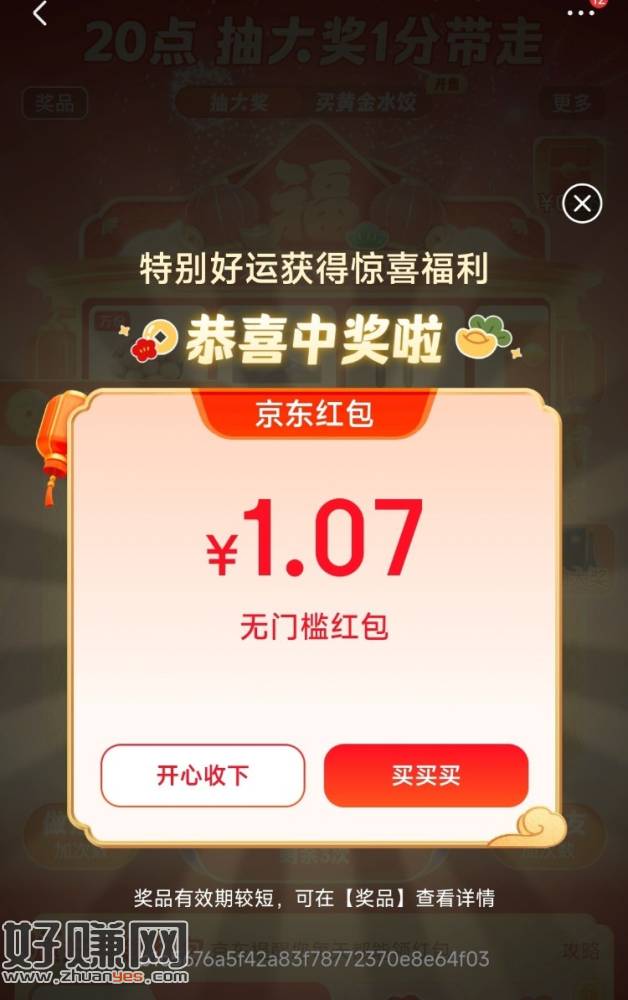Tap the 买买买 button
Screen dimensions: 628x1000
click(426, 776)
